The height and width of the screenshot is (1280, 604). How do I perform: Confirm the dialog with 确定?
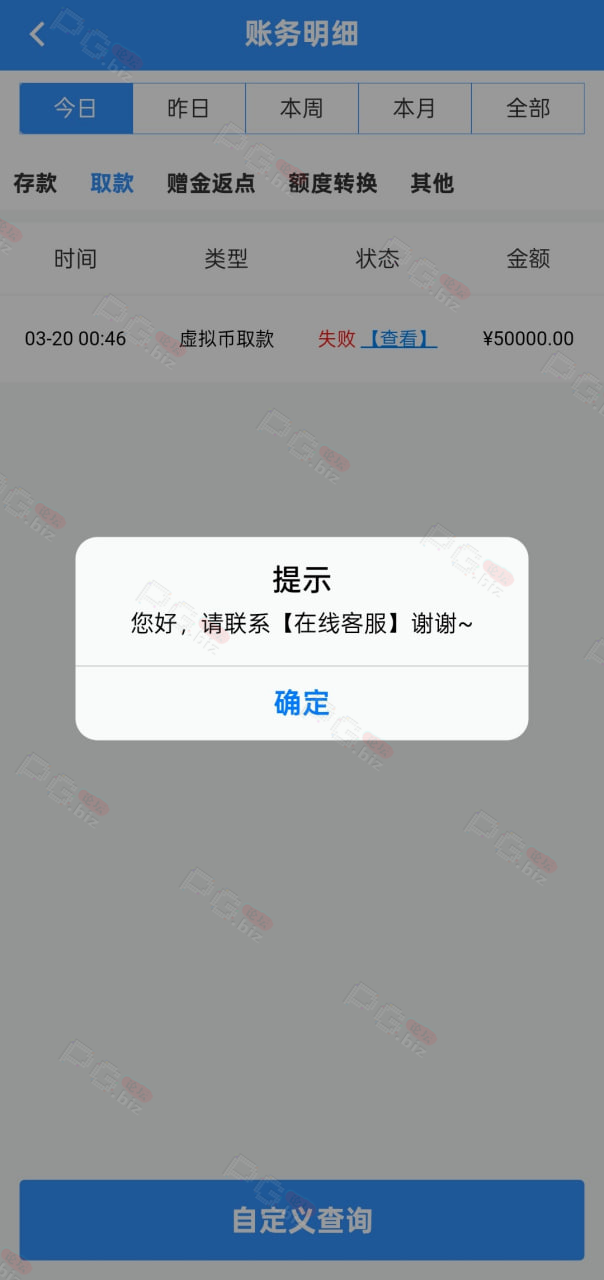click(x=301, y=702)
